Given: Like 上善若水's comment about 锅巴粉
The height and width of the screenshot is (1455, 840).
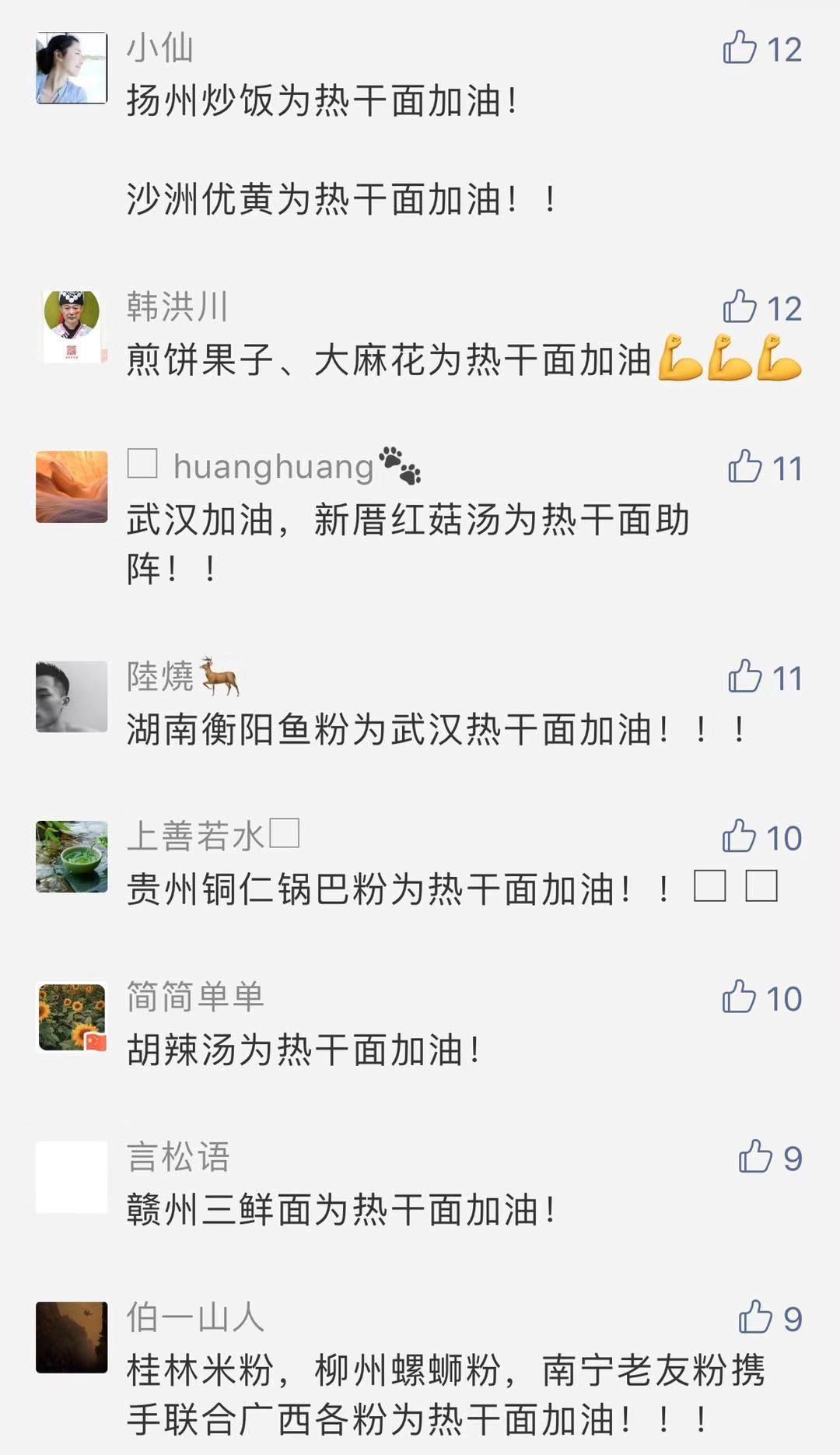Looking at the screenshot, I should coord(740,837).
